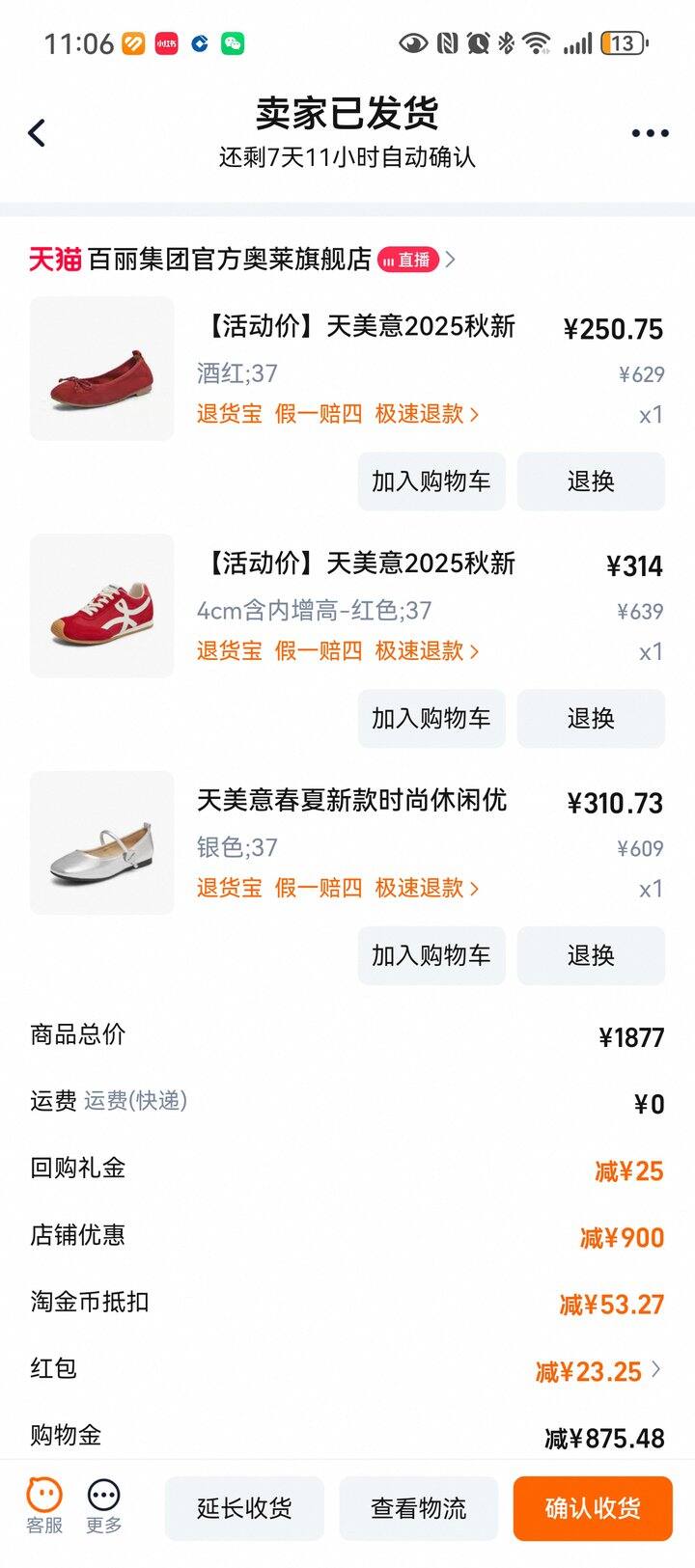Image resolution: width=695 pixels, height=1568 pixels.
Task: Add the 银色;37 shoes to cart
Action: point(431,955)
